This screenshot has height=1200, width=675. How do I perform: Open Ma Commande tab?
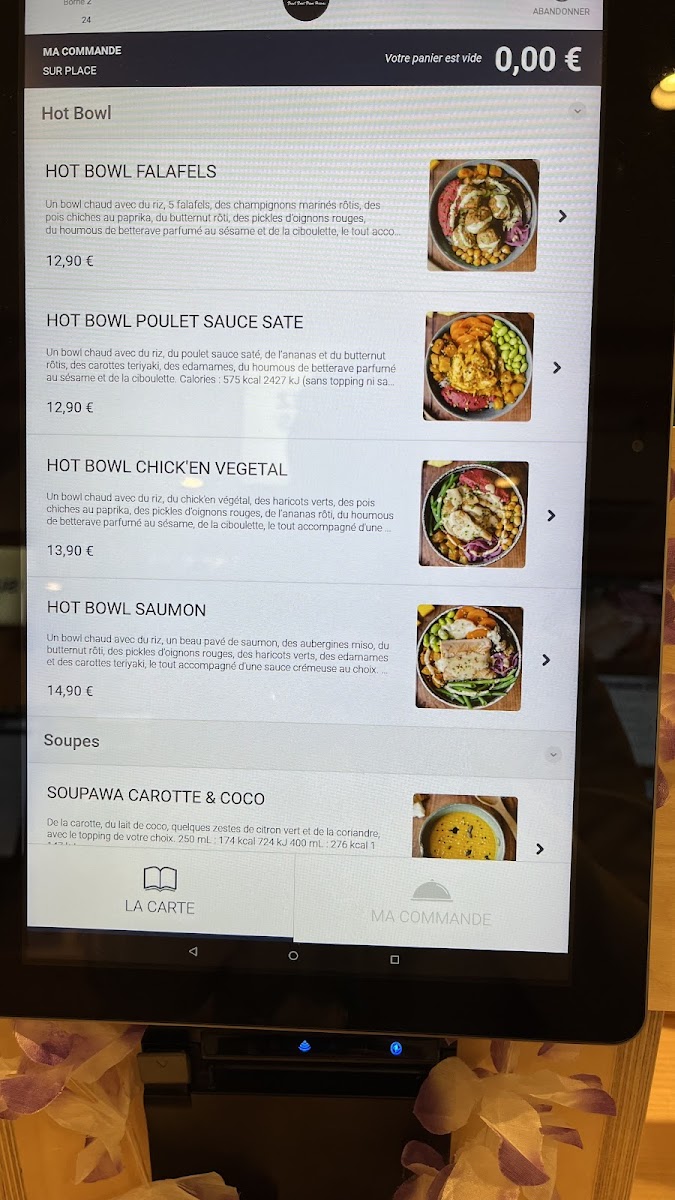click(x=431, y=903)
